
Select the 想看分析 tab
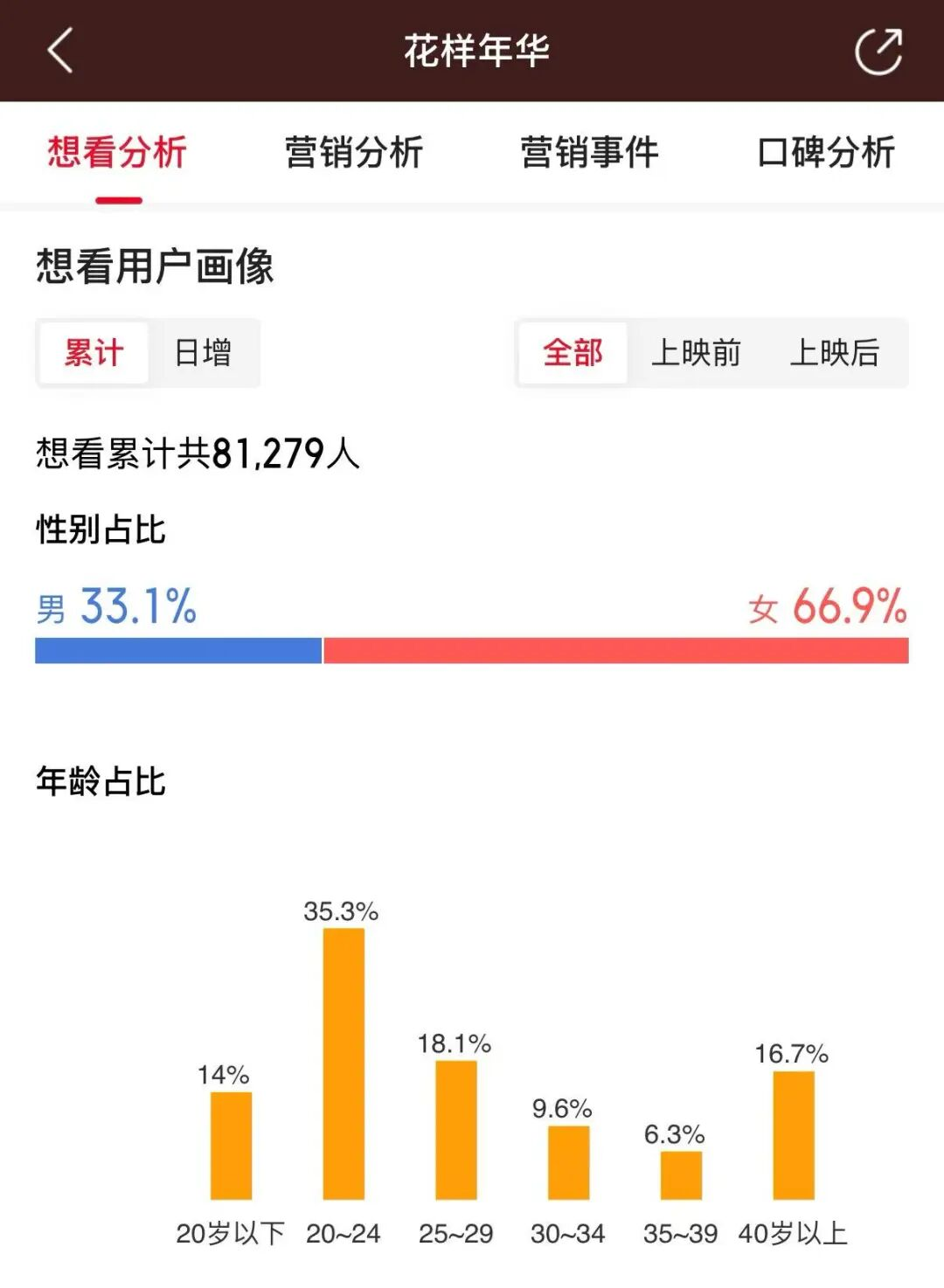118,152
